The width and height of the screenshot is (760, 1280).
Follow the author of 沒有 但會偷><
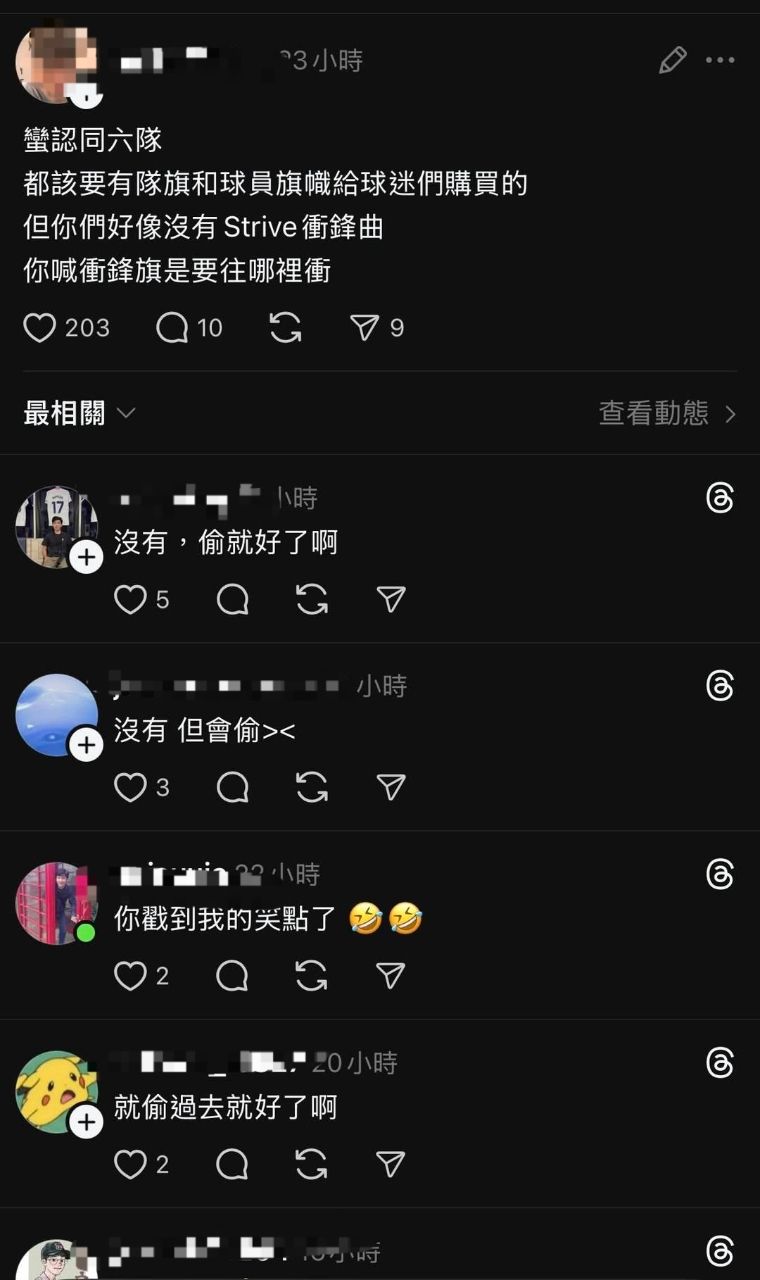[x=87, y=745]
